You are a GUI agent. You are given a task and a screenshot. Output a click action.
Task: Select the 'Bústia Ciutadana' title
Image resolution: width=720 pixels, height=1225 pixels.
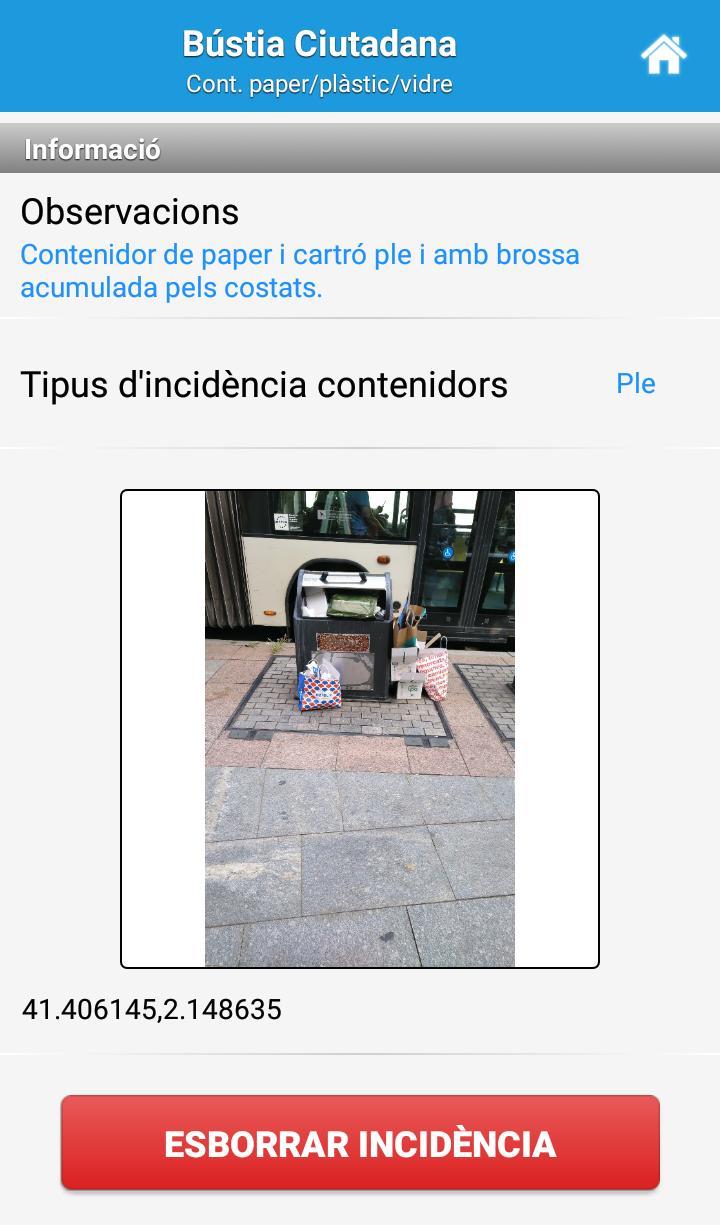pyautogui.click(x=318, y=43)
